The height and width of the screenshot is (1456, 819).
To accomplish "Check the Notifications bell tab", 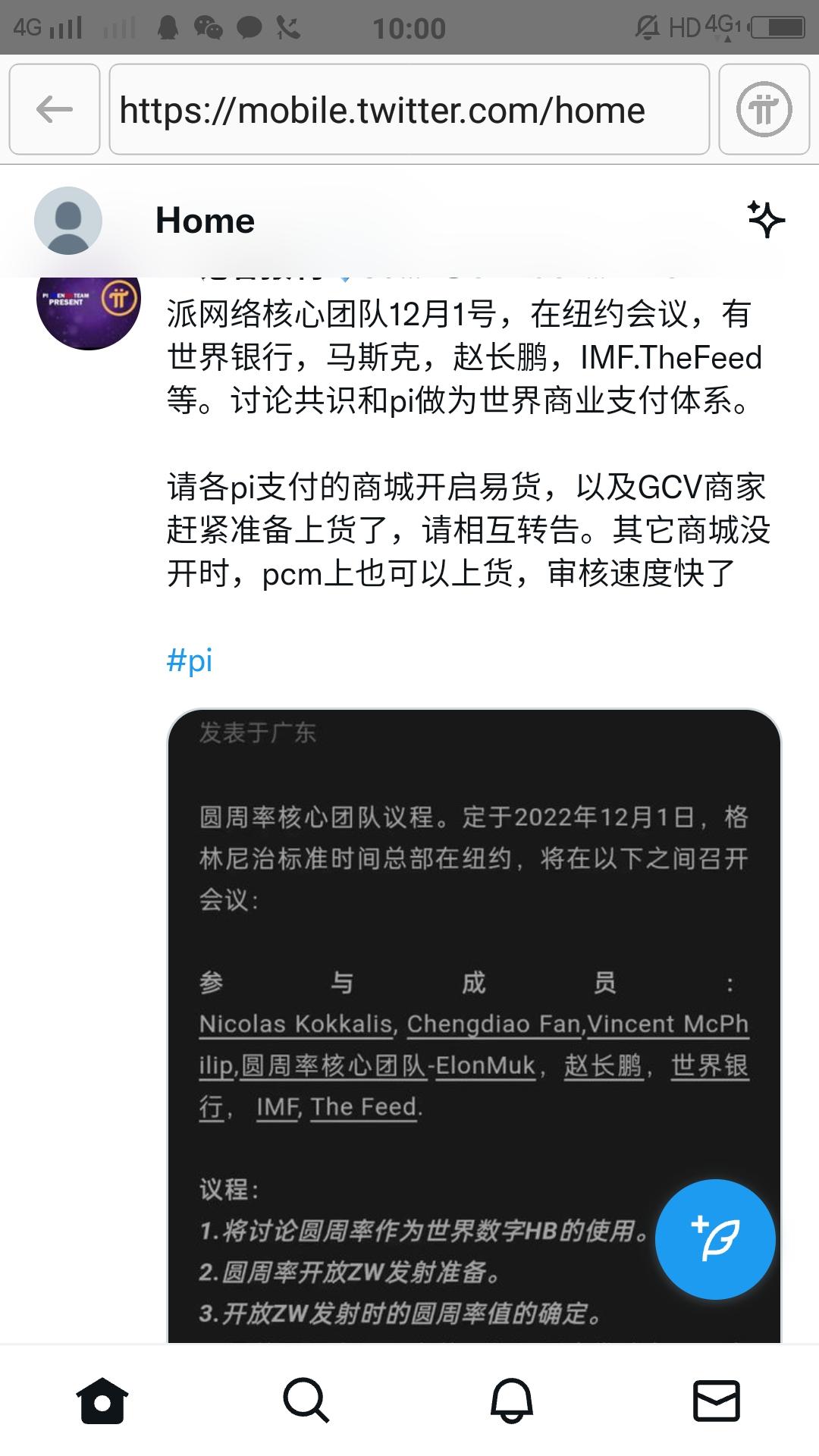I will pos(512,1400).
